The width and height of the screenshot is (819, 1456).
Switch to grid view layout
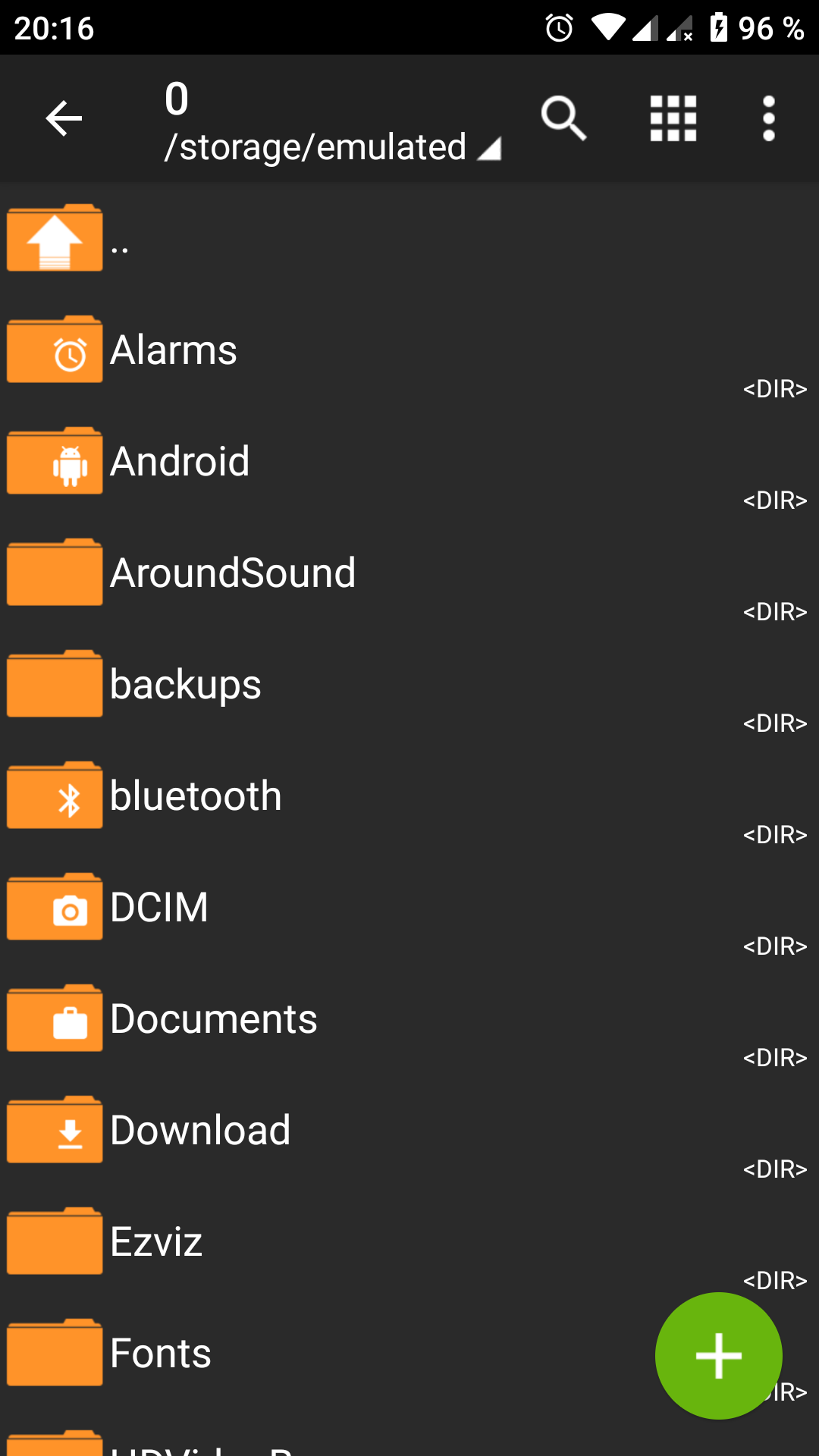click(x=673, y=118)
